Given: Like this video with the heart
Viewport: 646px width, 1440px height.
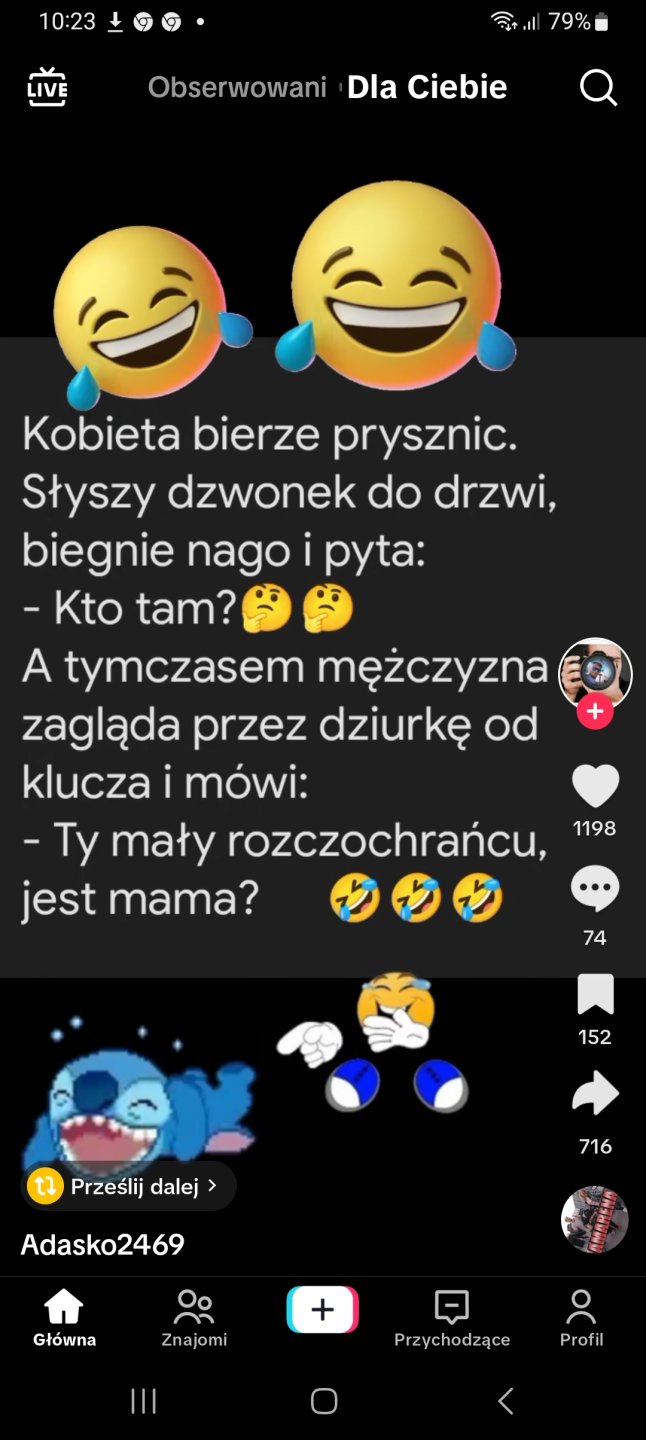Looking at the screenshot, I should click(595, 786).
